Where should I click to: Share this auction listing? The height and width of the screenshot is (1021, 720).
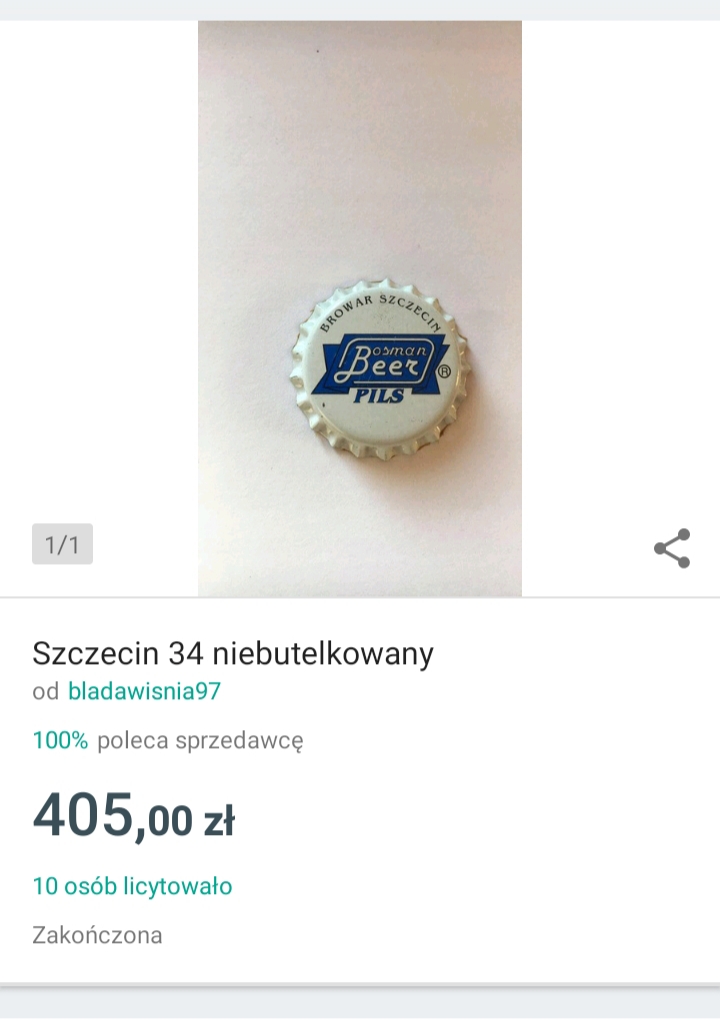(672, 548)
